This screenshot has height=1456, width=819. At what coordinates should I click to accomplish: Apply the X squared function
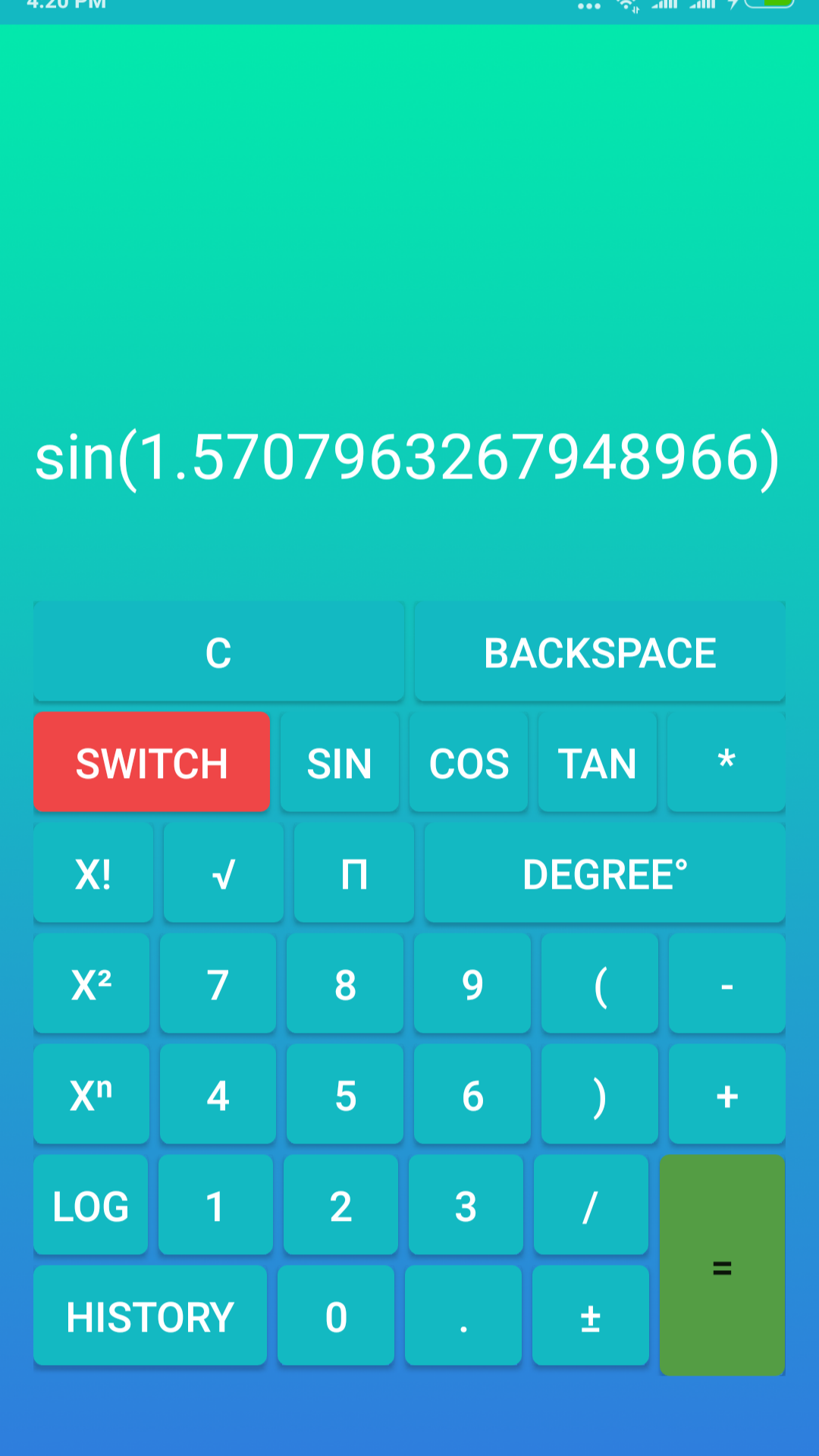coord(91,984)
